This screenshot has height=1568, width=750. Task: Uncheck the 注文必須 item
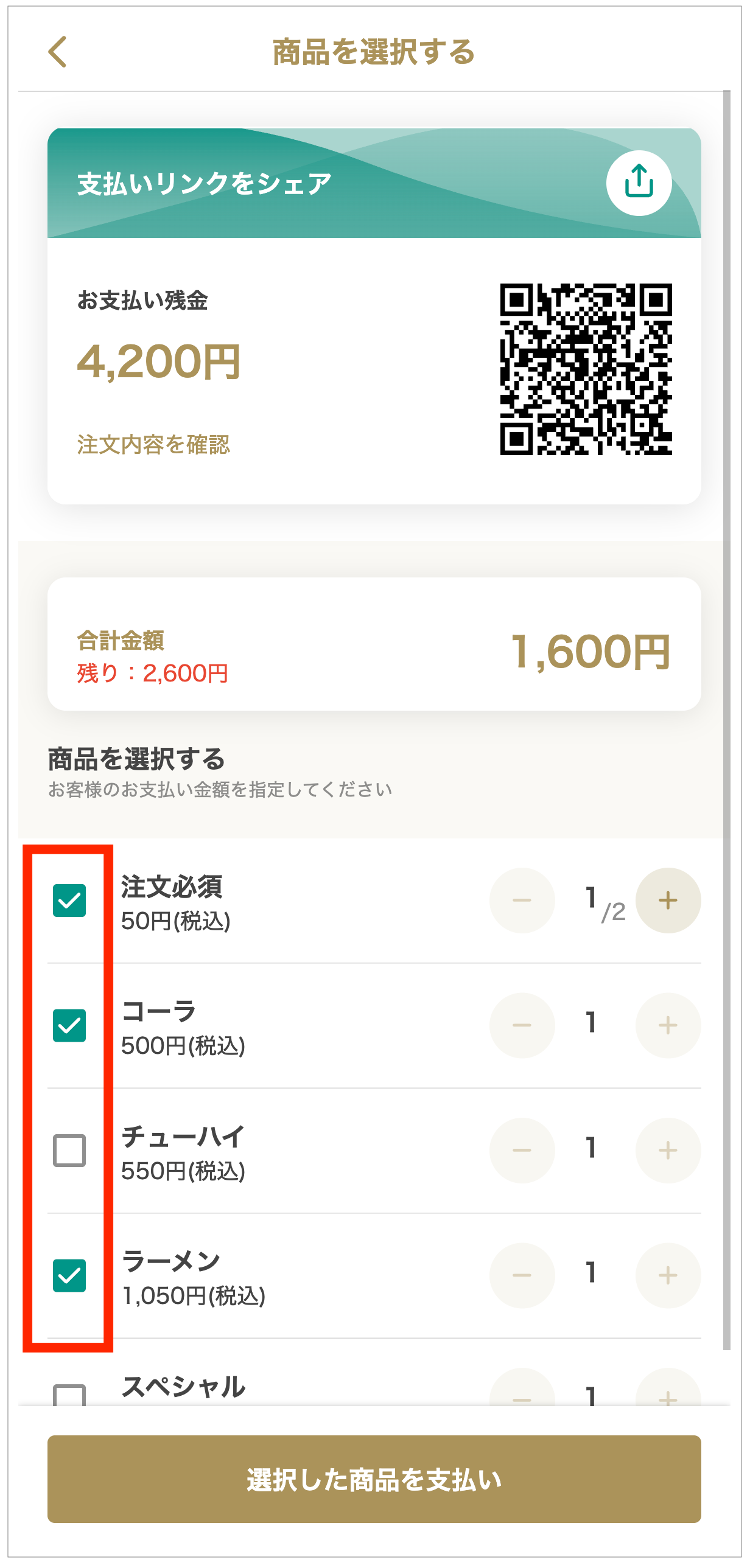[69, 901]
